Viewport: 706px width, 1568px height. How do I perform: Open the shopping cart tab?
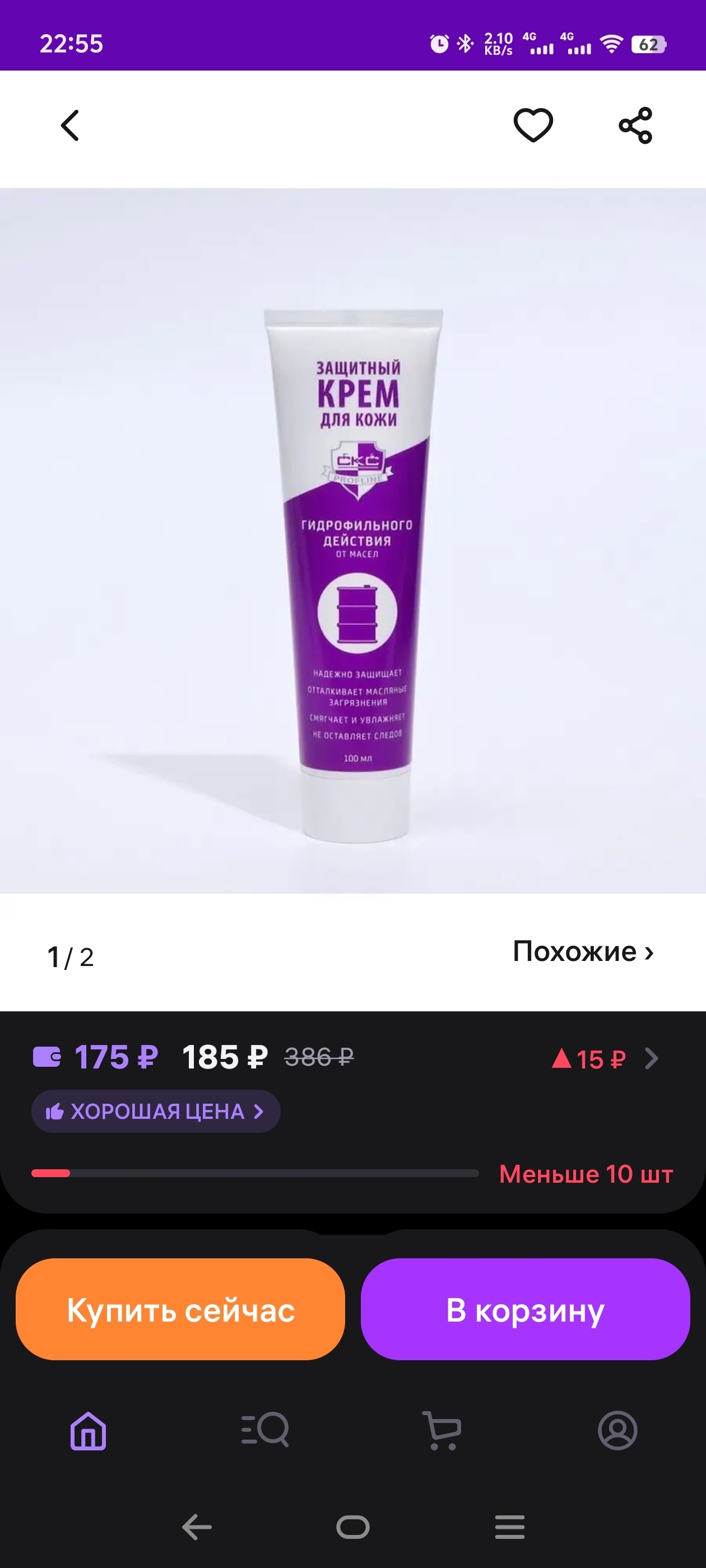(x=442, y=1430)
